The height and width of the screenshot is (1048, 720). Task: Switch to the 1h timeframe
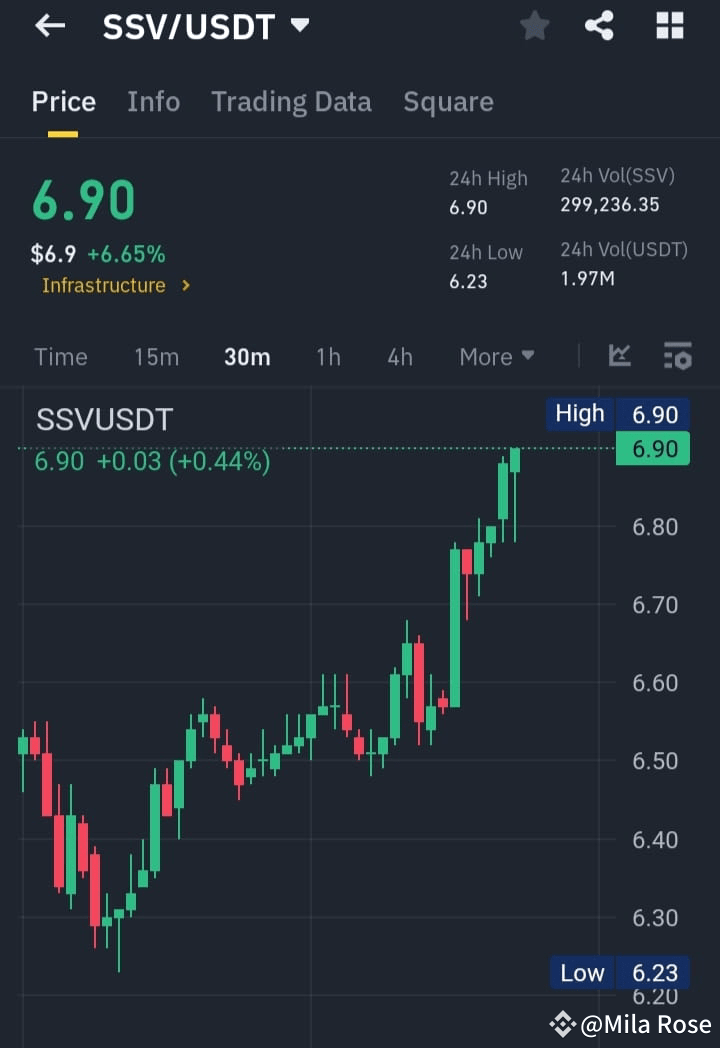click(x=328, y=356)
